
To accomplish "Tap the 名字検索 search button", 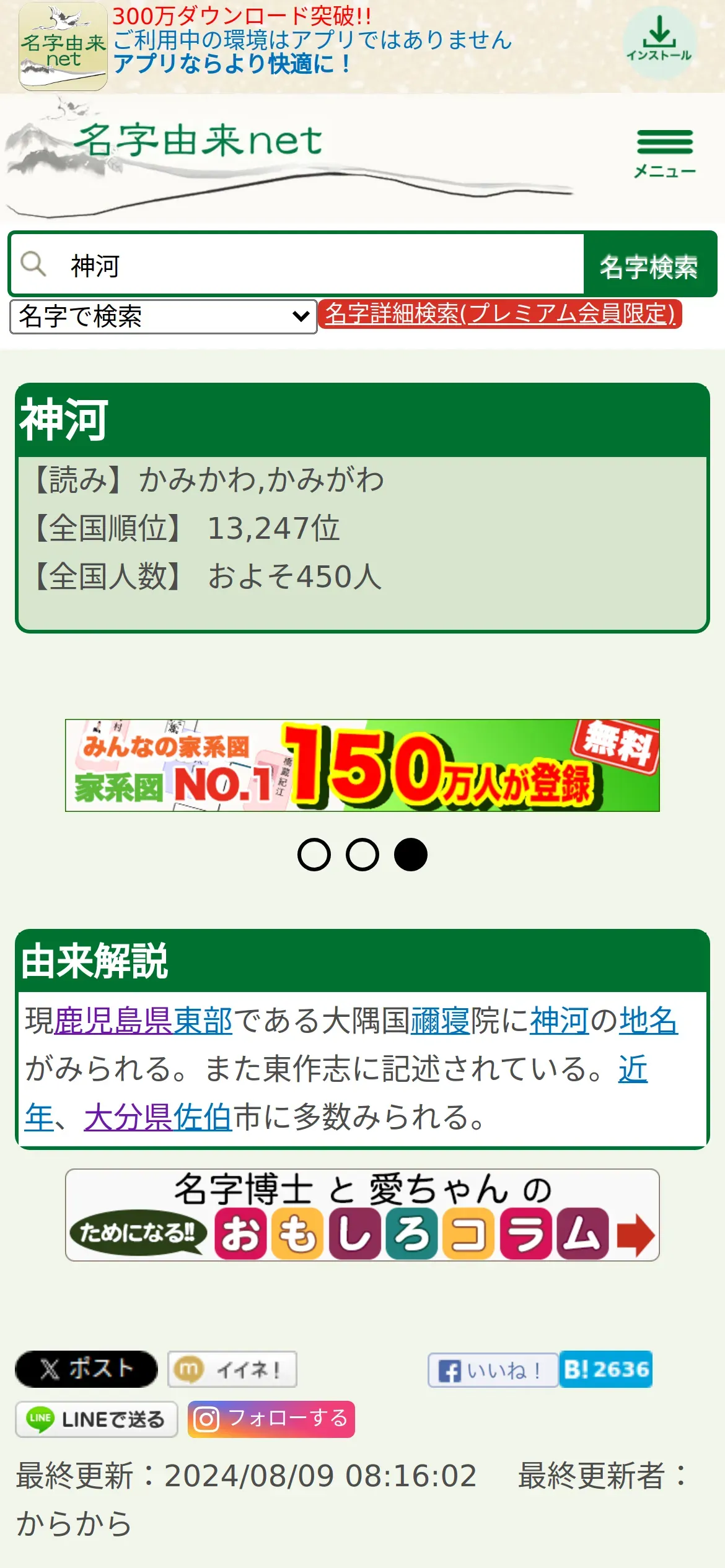I will 649,266.
